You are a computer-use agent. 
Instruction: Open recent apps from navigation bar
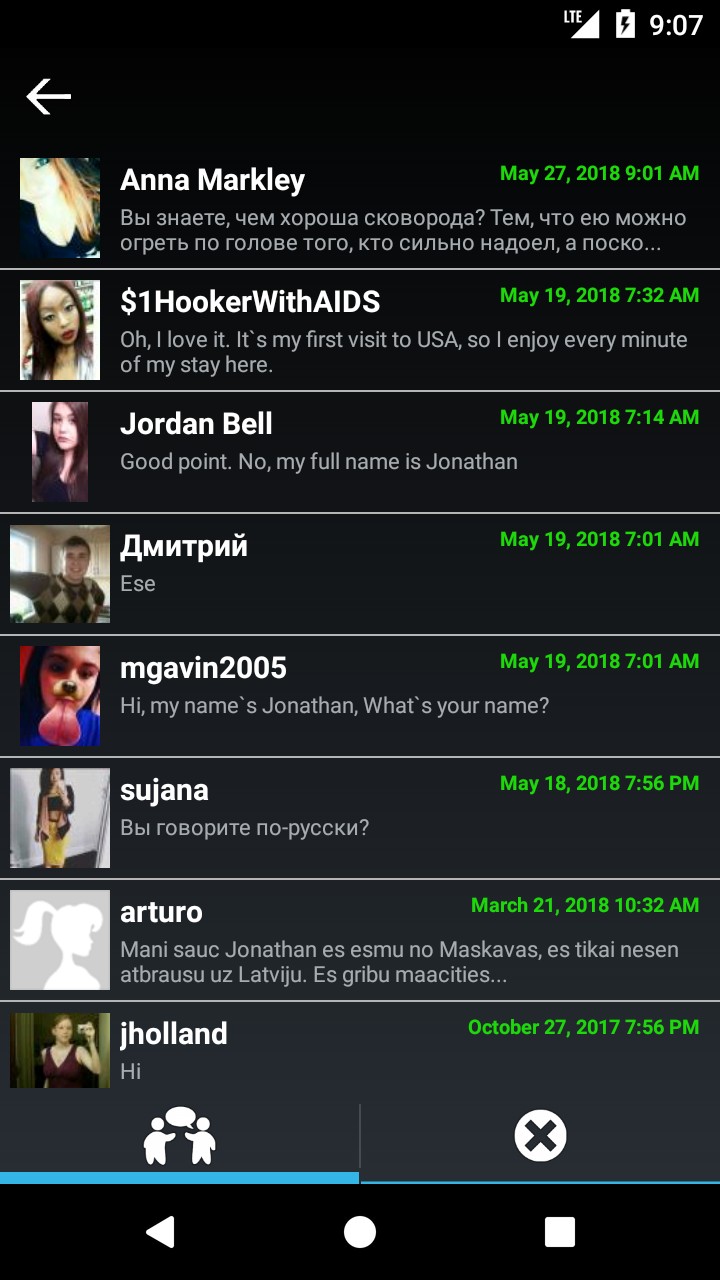pyautogui.click(x=559, y=1232)
